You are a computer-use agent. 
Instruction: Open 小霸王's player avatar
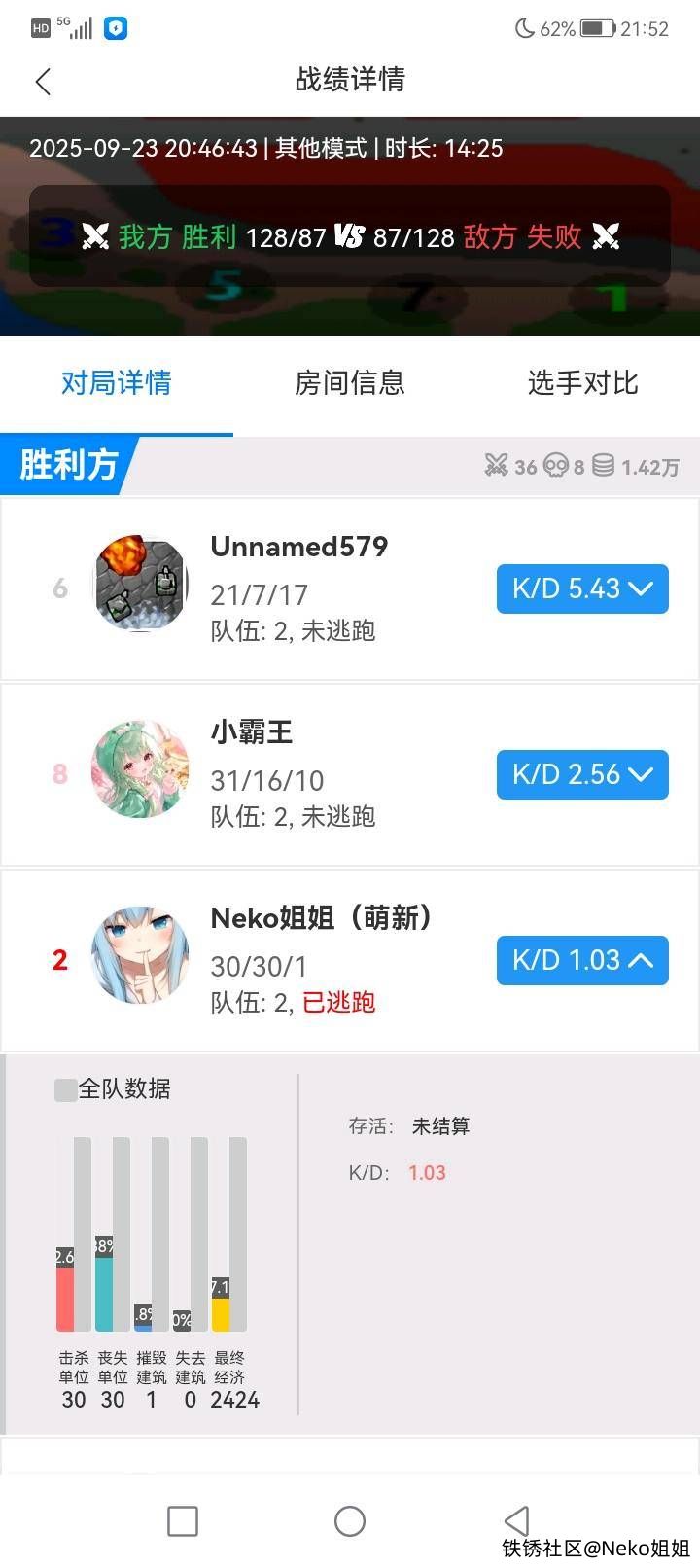140,769
